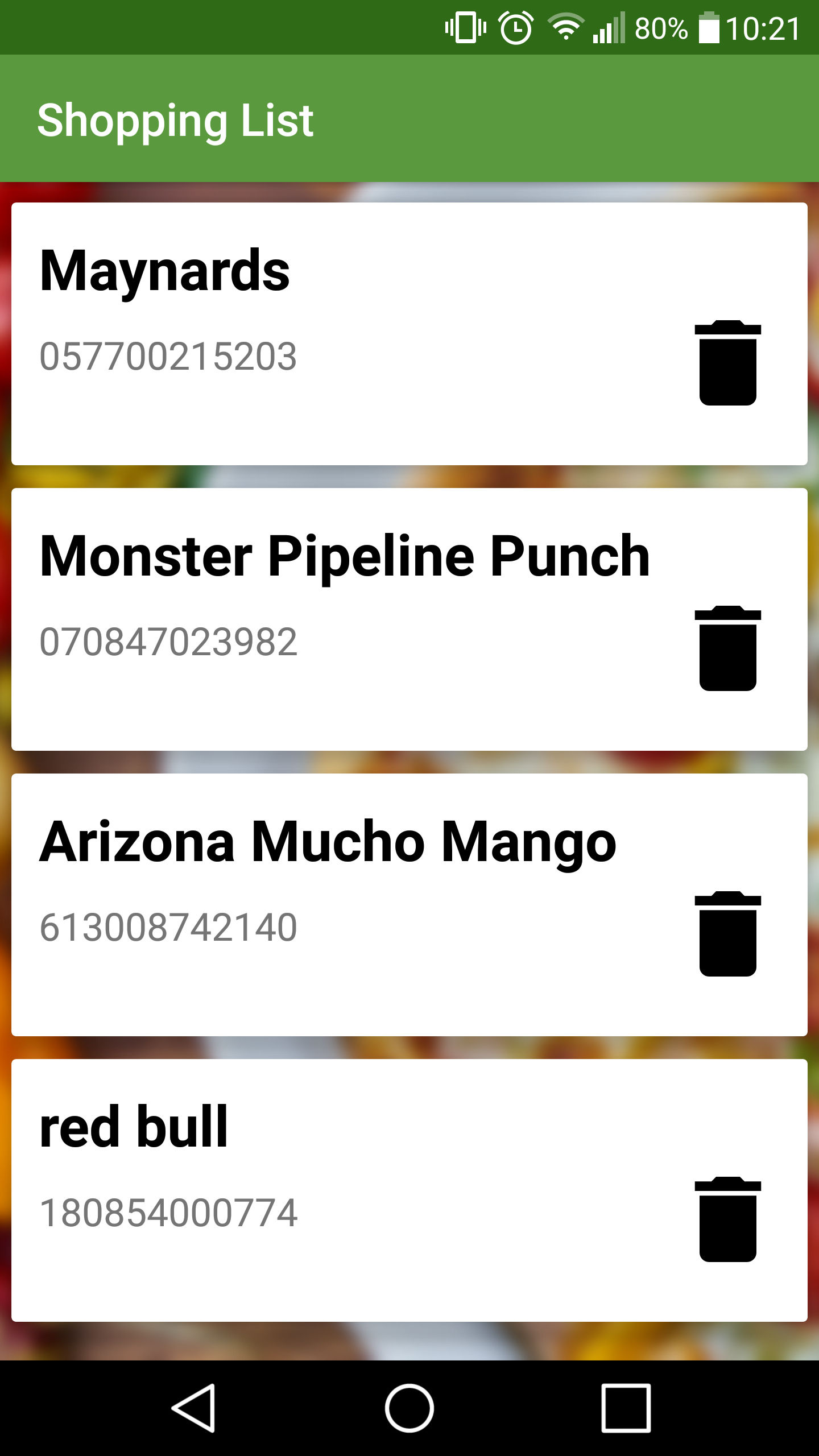
Task: Tap the trash icon beside red bull
Action: pos(727,1219)
